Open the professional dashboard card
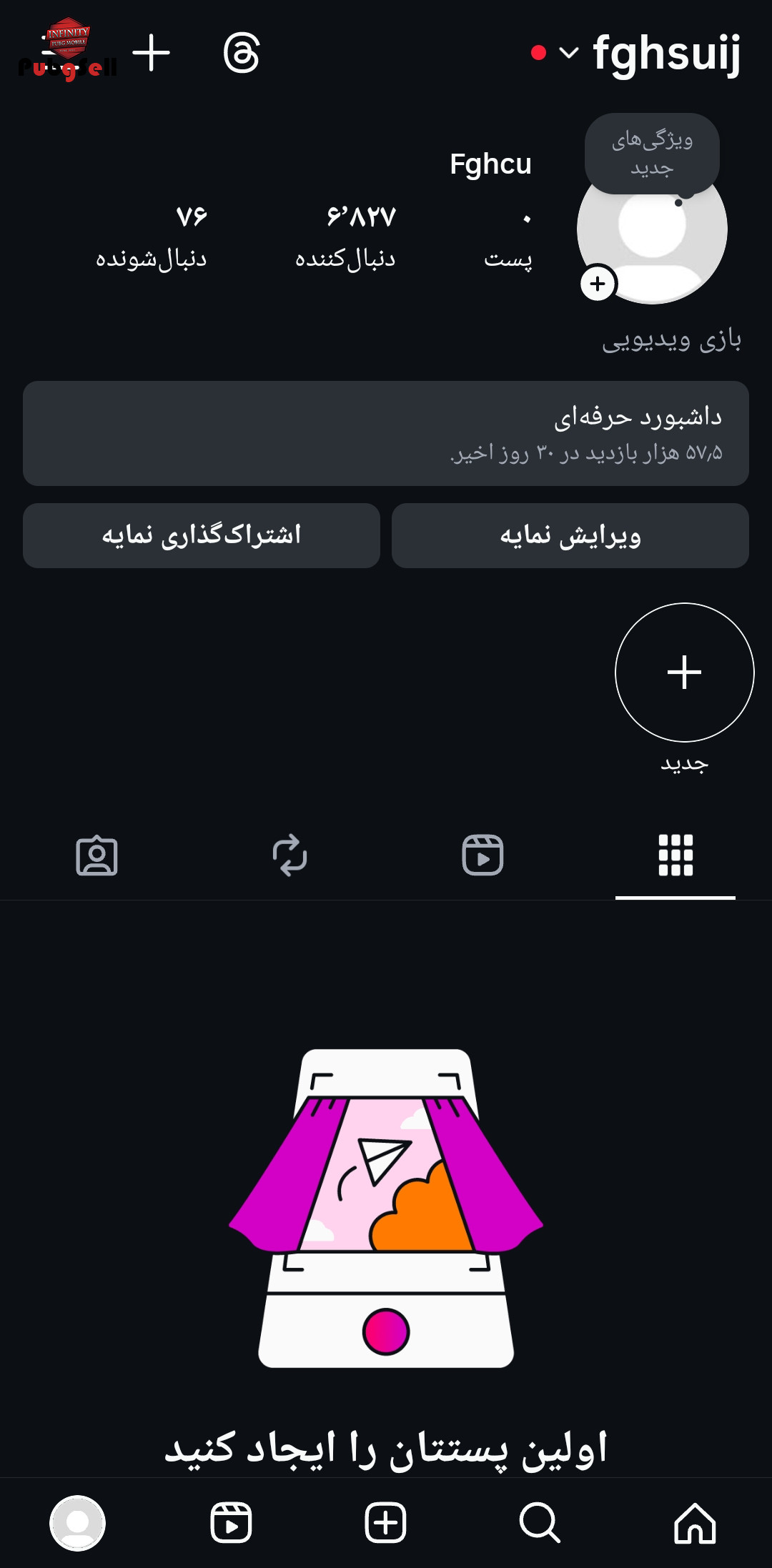 pos(386,433)
